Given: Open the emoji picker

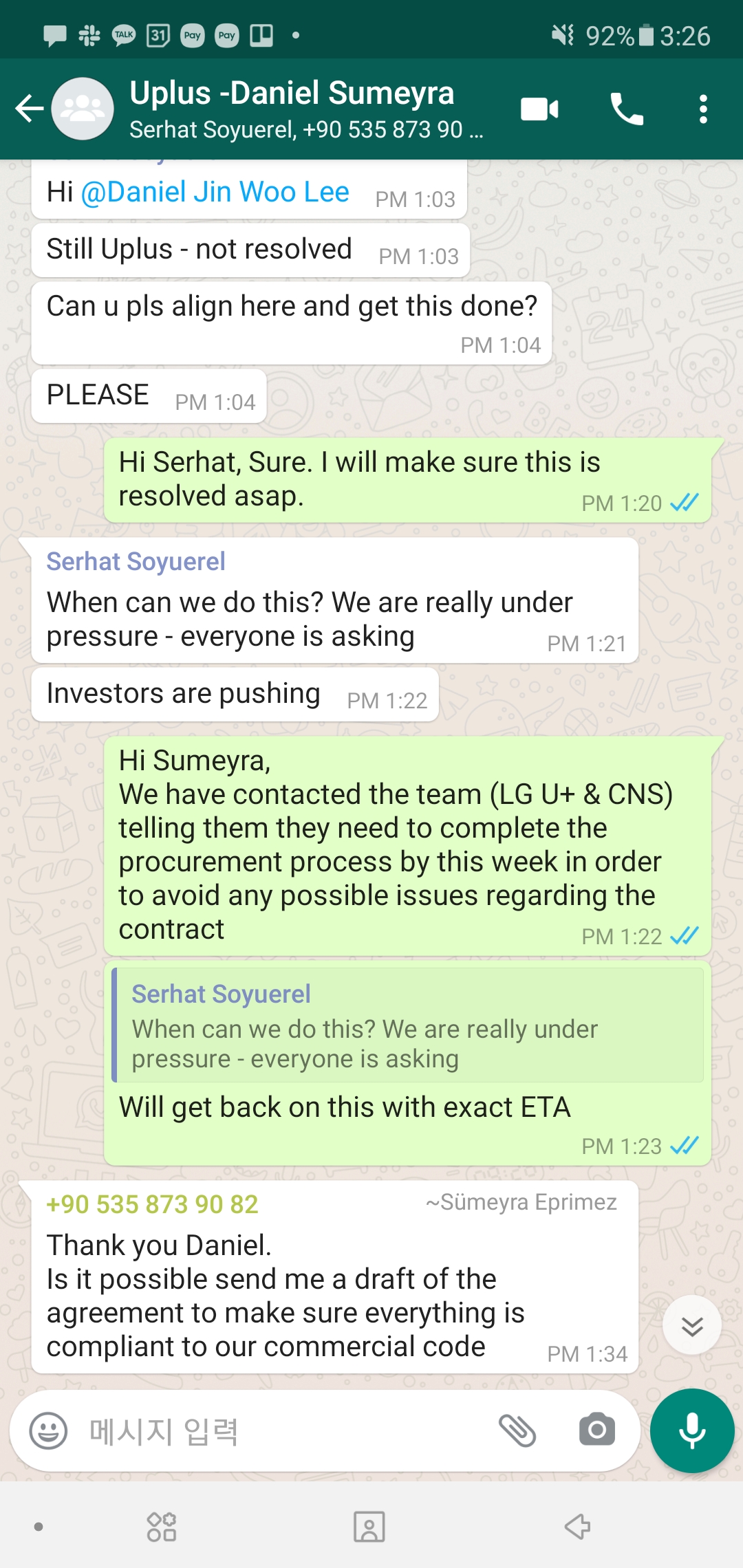Looking at the screenshot, I should (x=48, y=1431).
